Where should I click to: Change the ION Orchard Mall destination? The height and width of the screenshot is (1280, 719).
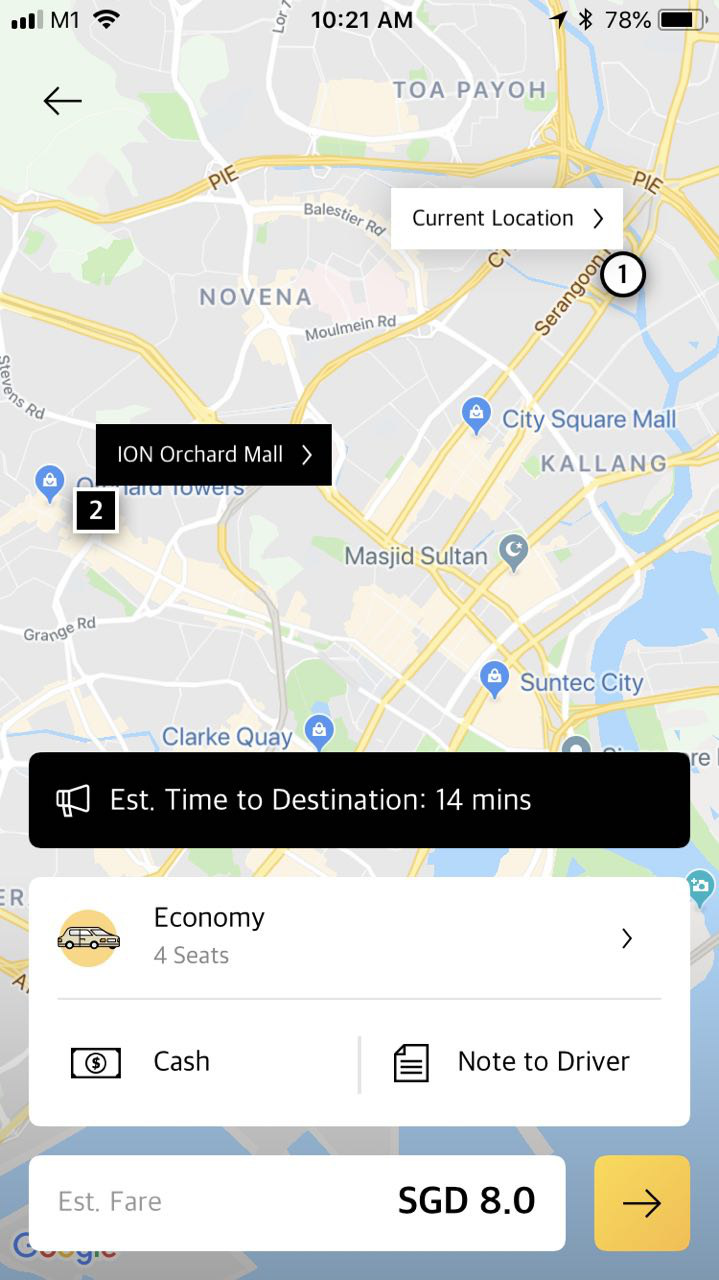click(x=213, y=455)
